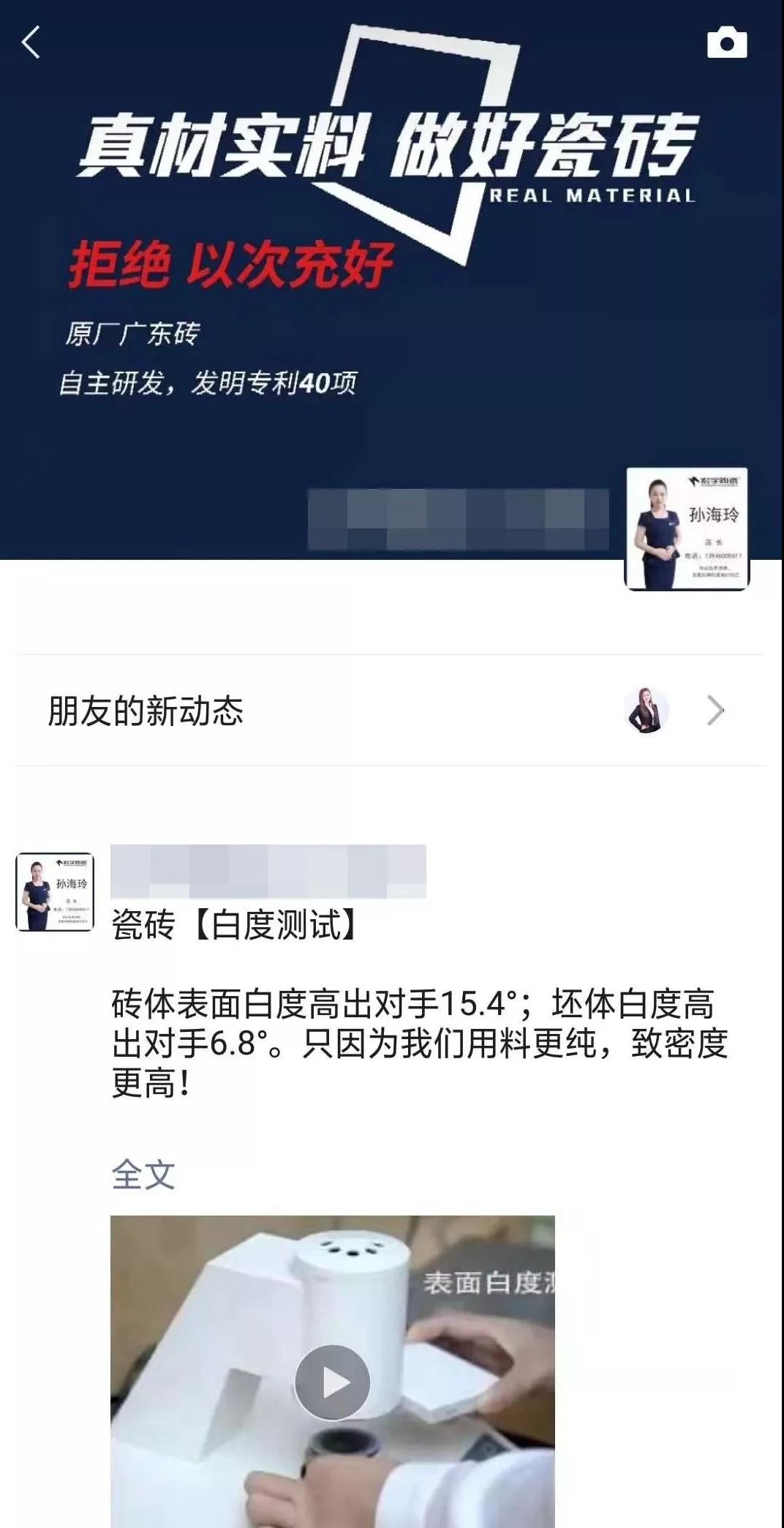Tap the poster's avatar beside the 白度测试 post
The width and height of the screenshot is (784, 1528).
point(55,891)
